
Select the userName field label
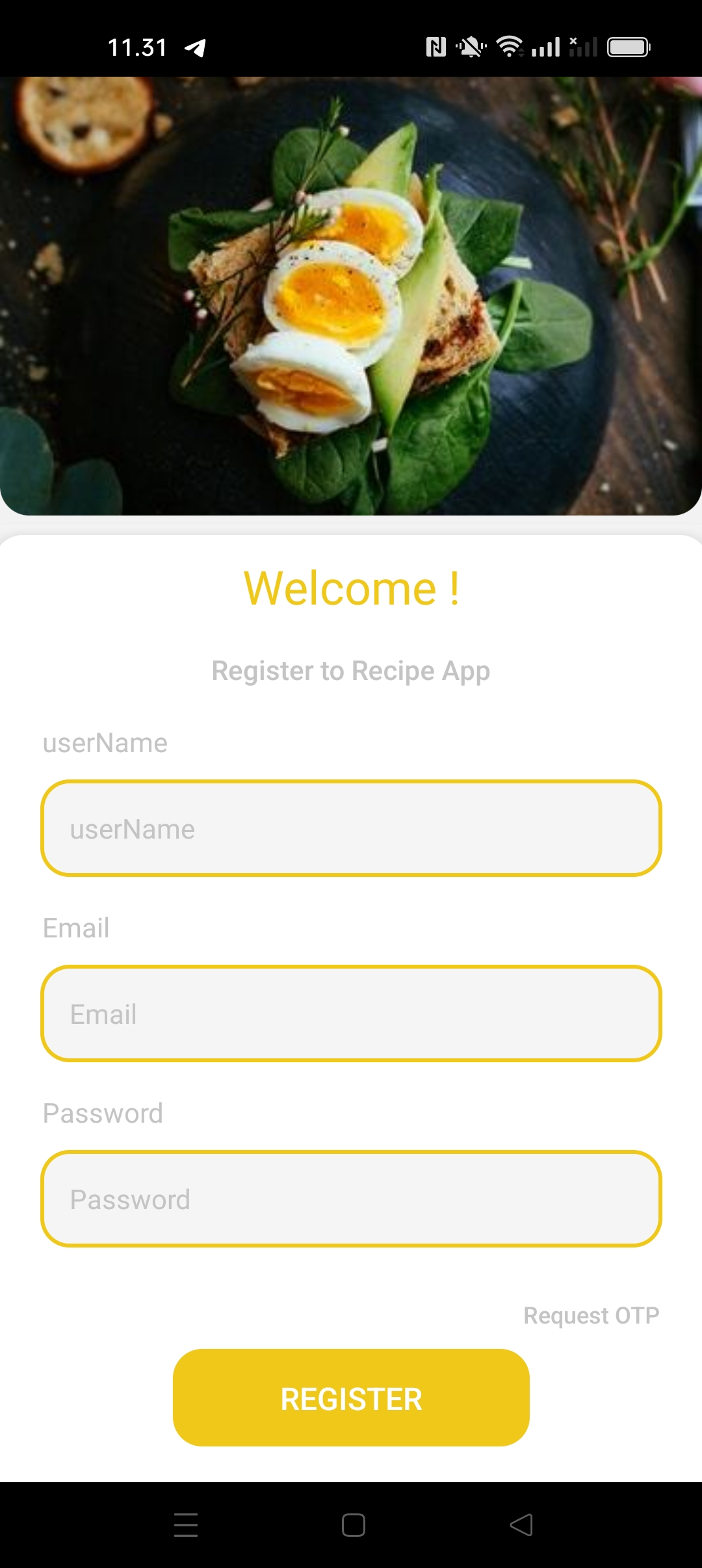105,742
